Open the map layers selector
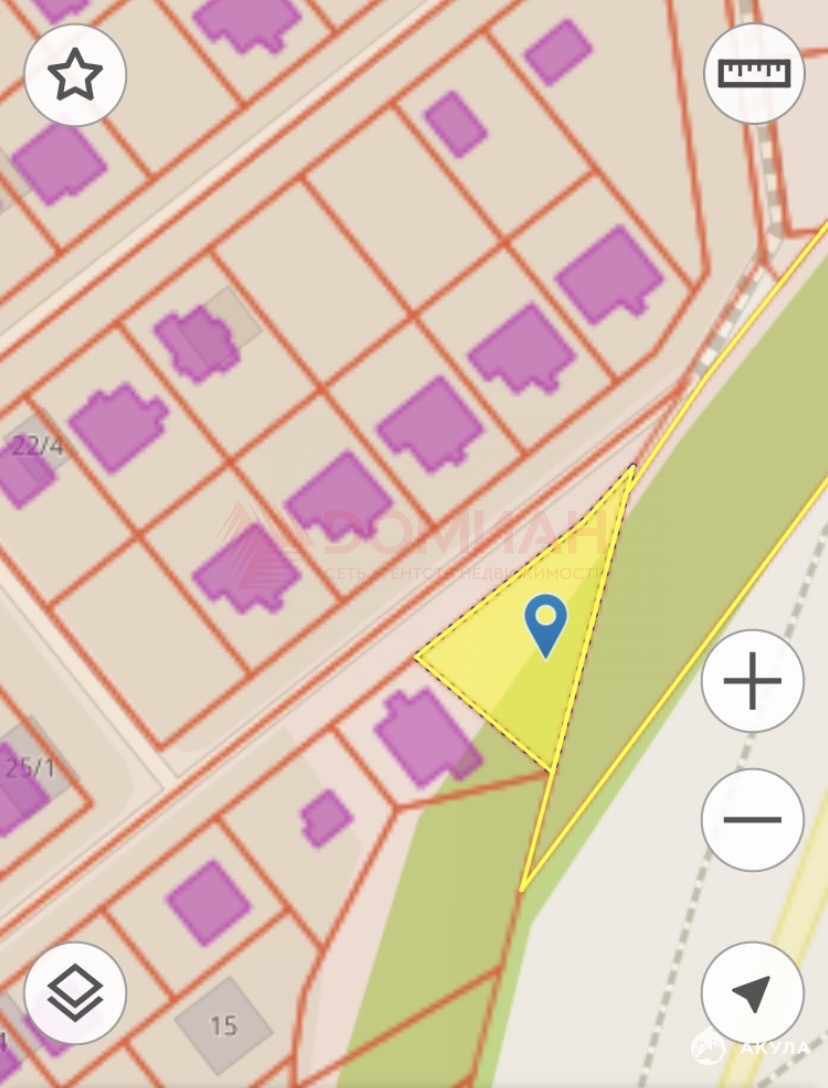The image size is (828, 1088). point(75,993)
